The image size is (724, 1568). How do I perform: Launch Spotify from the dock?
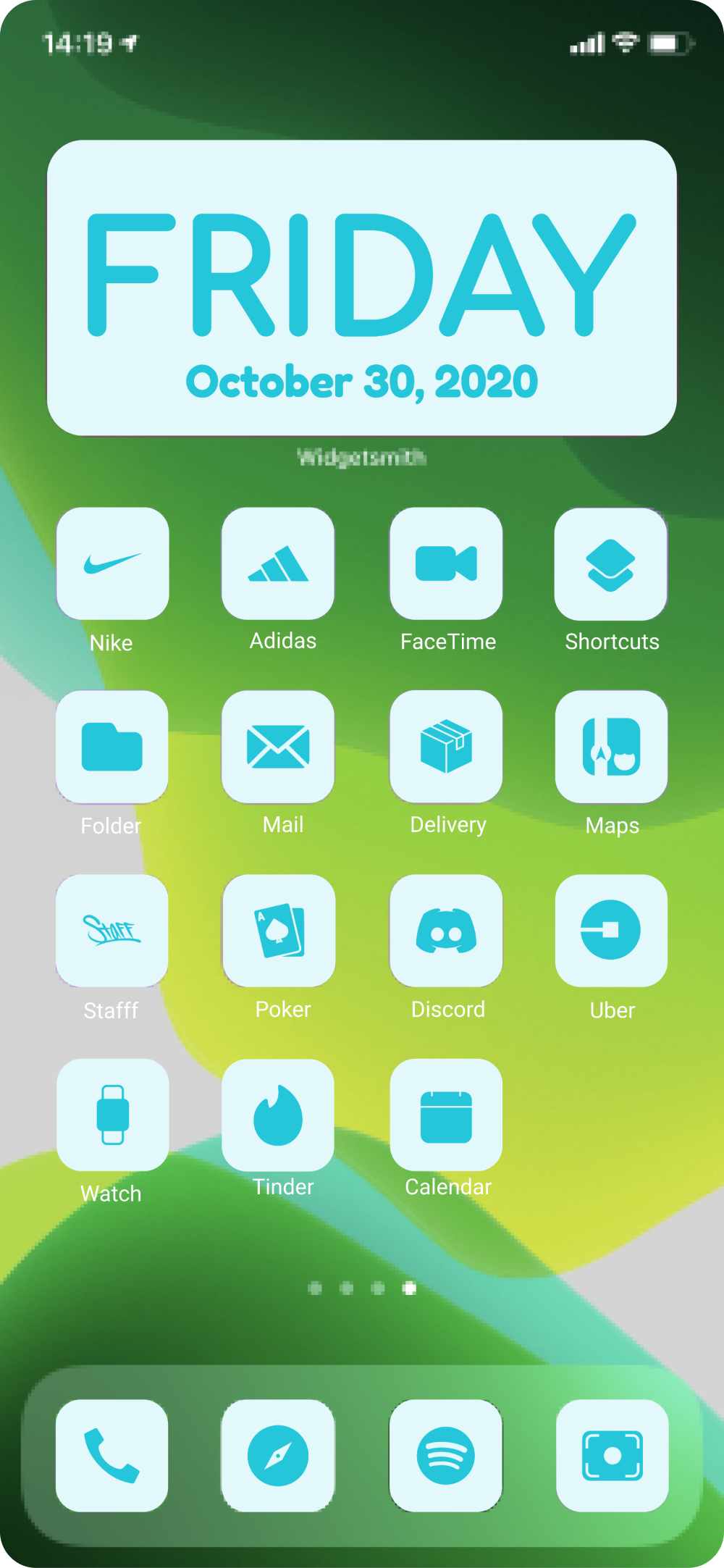pos(446,1455)
